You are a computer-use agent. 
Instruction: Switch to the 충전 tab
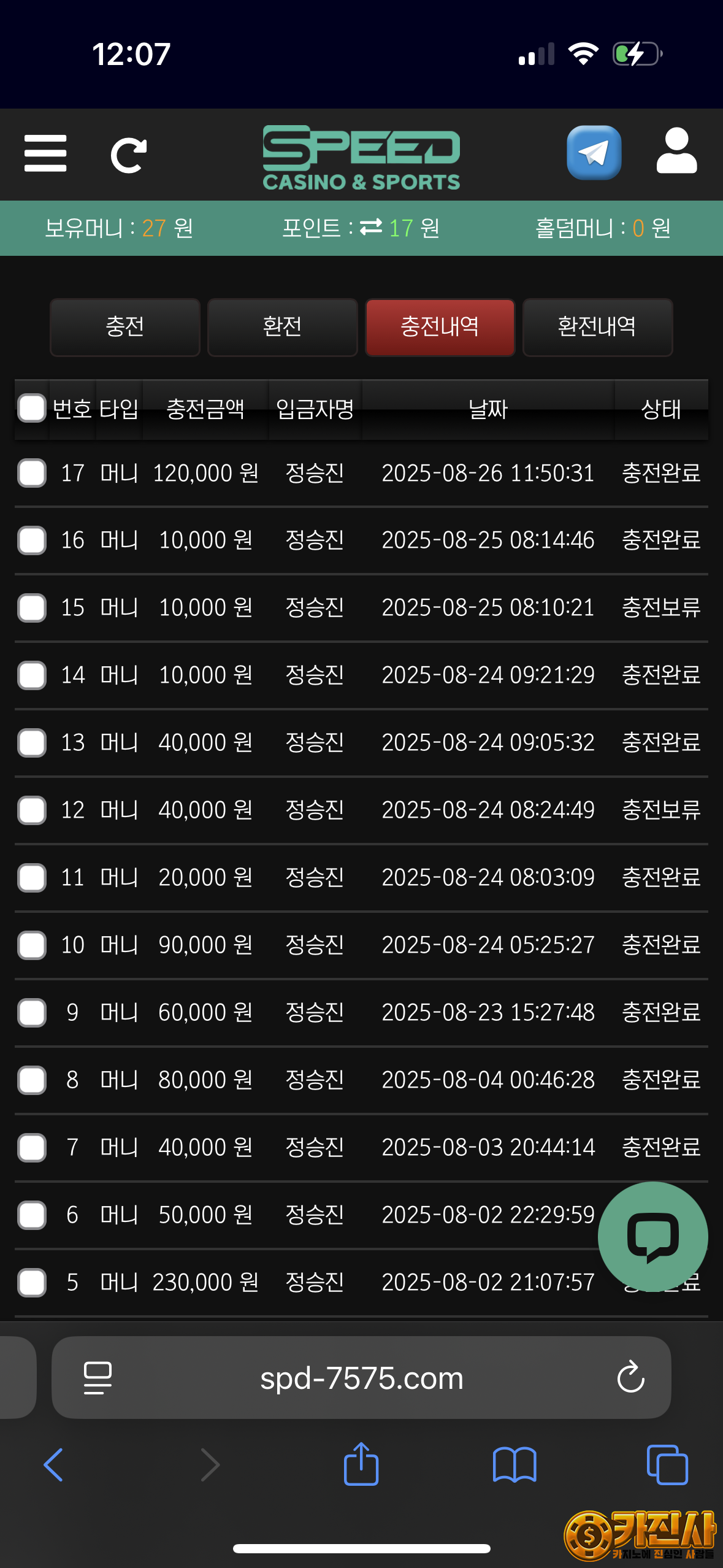point(125,327)
